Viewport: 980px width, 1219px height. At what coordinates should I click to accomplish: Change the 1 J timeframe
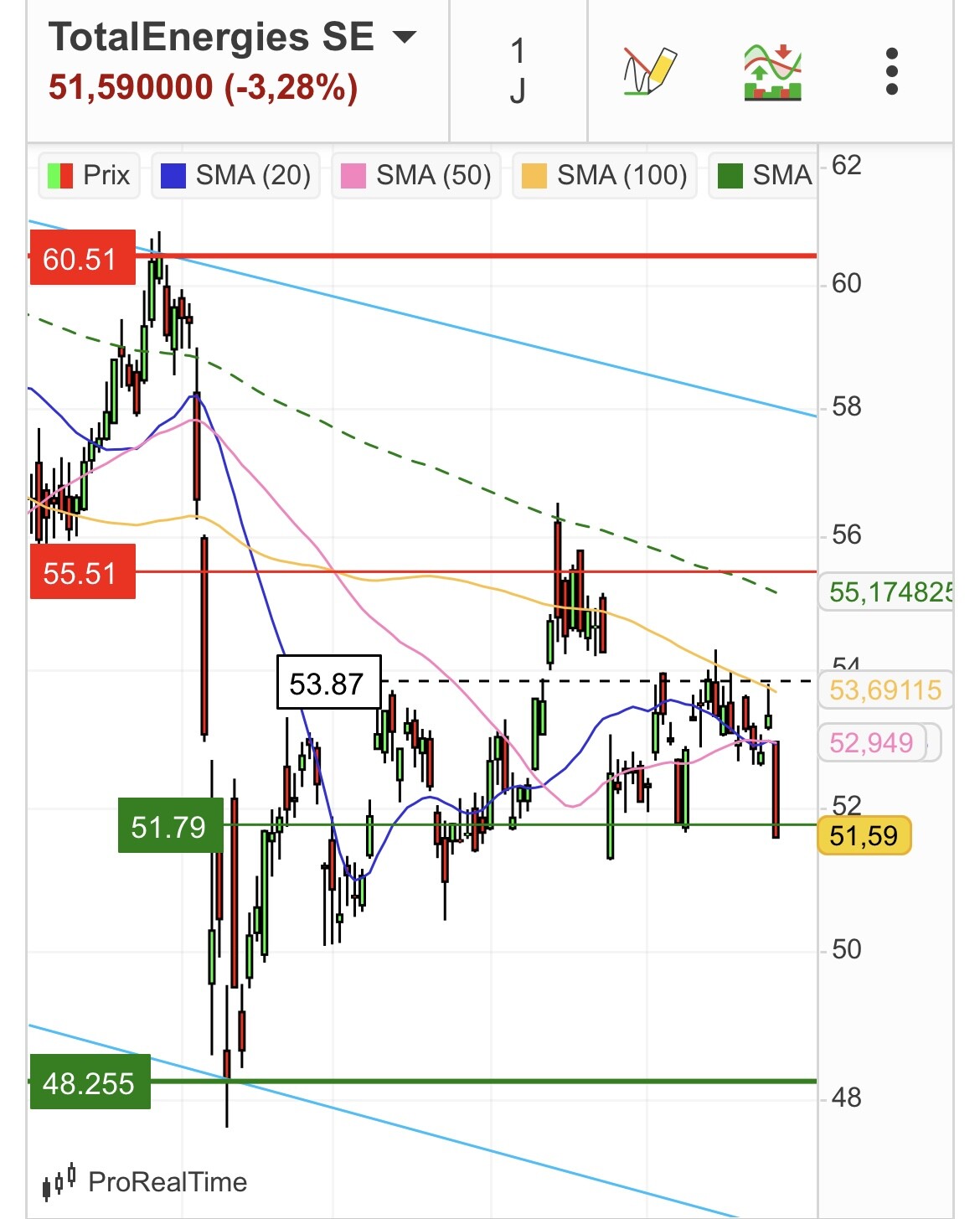[x=518, y=71]
